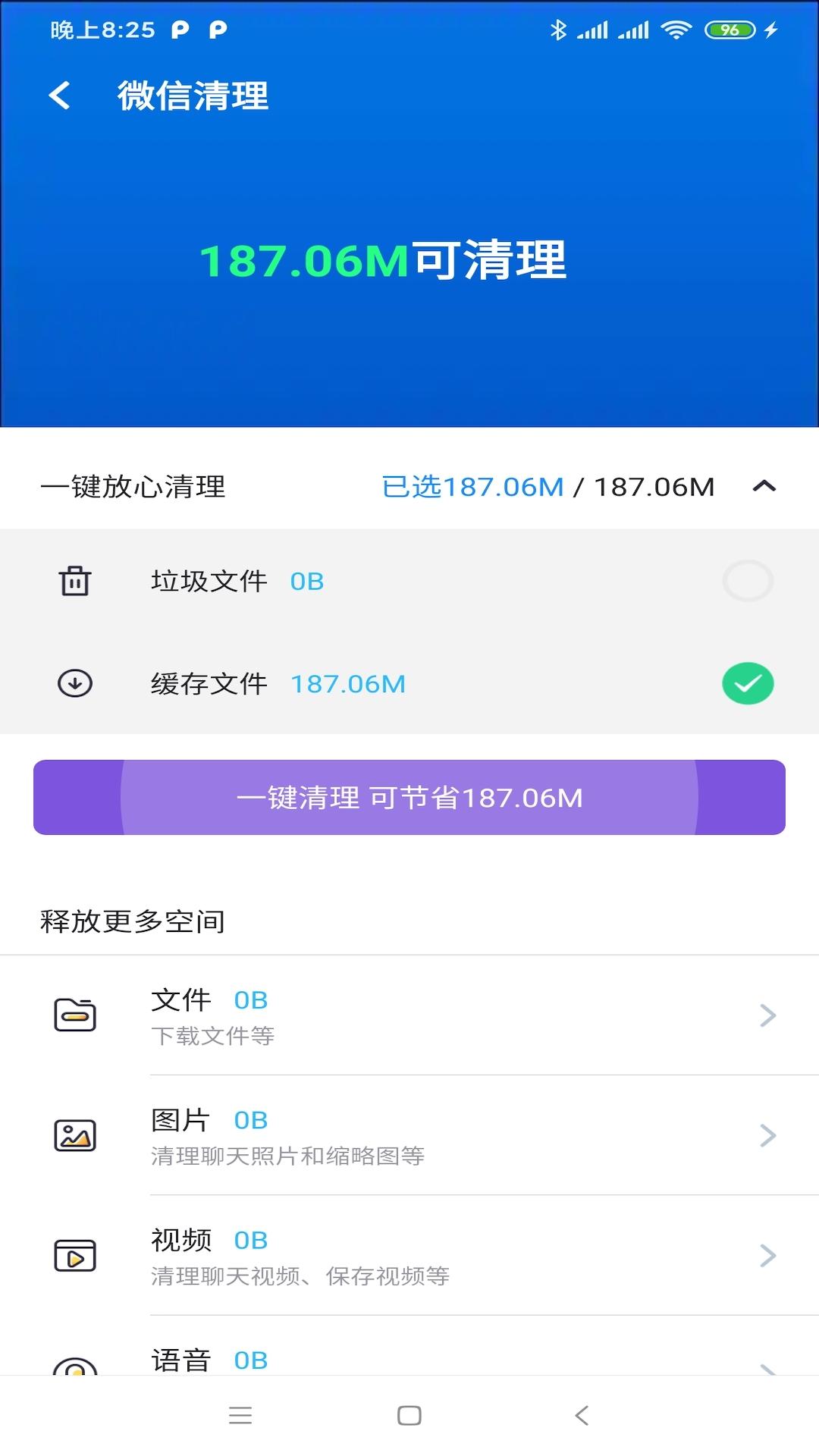819x1456 pixels.
Task: Click the download arrow icon beside 缓存文件
Action: [x=75, y=683]
